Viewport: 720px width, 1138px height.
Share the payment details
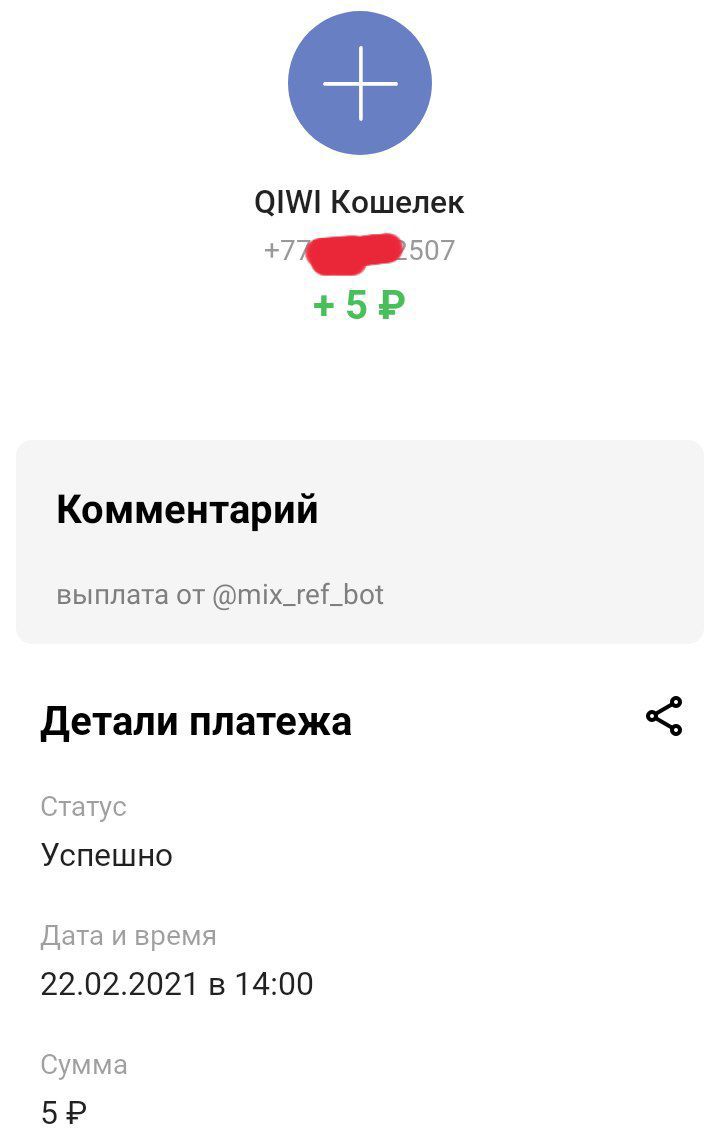664,717
